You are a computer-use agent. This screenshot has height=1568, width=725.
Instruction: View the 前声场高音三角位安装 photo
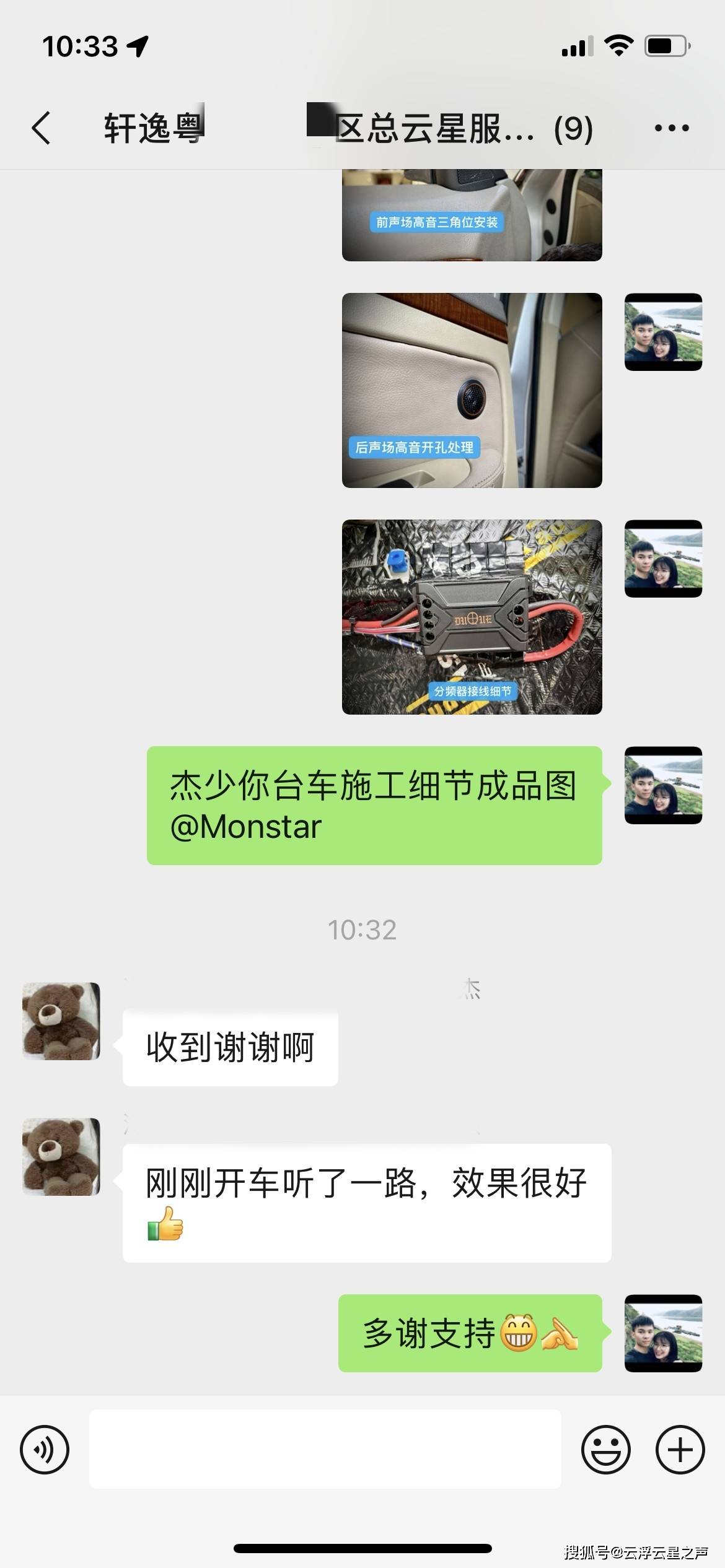point(472,215)
